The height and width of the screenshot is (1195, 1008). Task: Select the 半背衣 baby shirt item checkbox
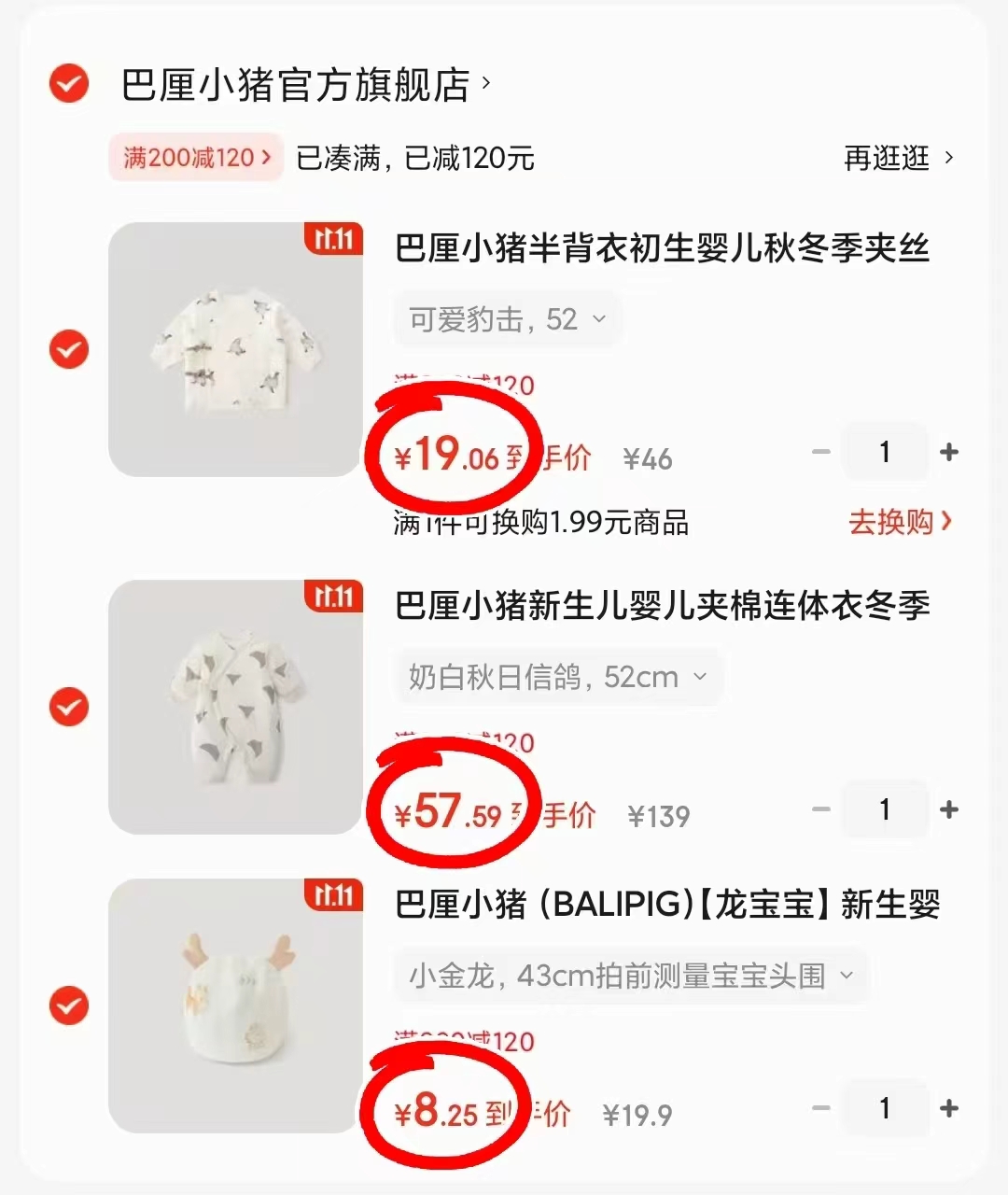click(x=68, y=350)
